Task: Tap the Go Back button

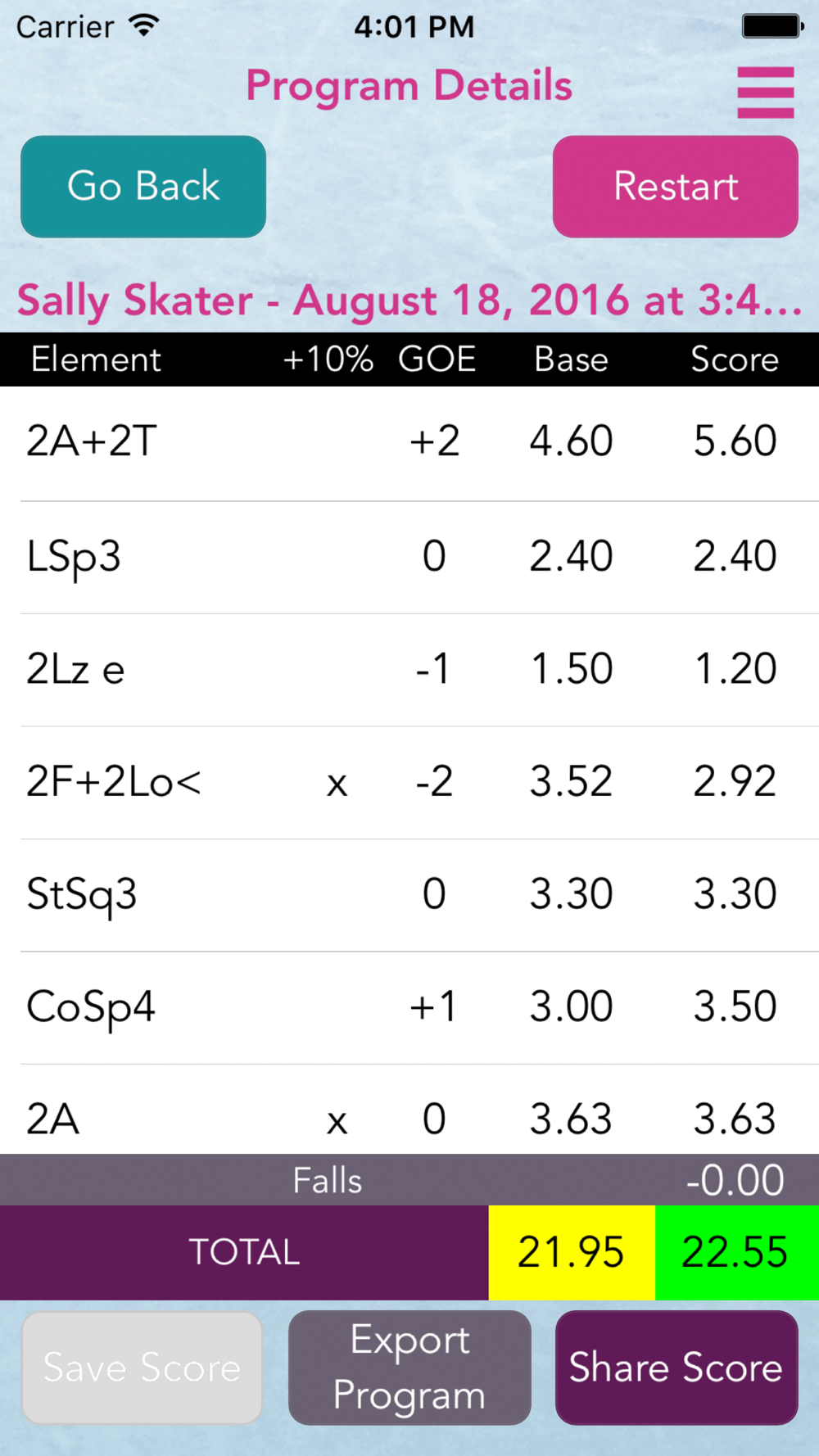Action: pyautogui.click(x=143, y=187)
